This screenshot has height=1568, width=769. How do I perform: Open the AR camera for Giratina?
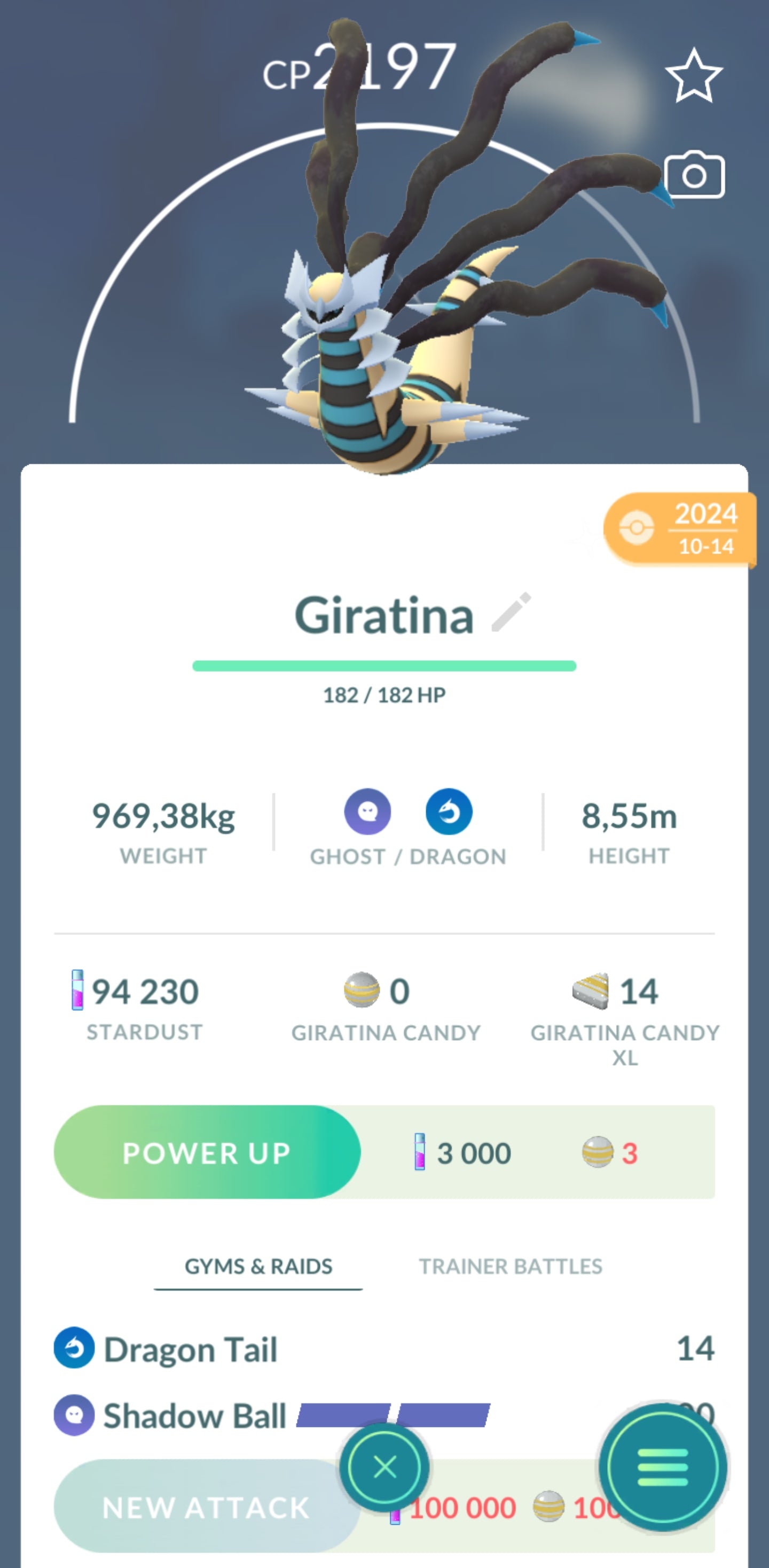pyautogui.click(x=694, y=175)
